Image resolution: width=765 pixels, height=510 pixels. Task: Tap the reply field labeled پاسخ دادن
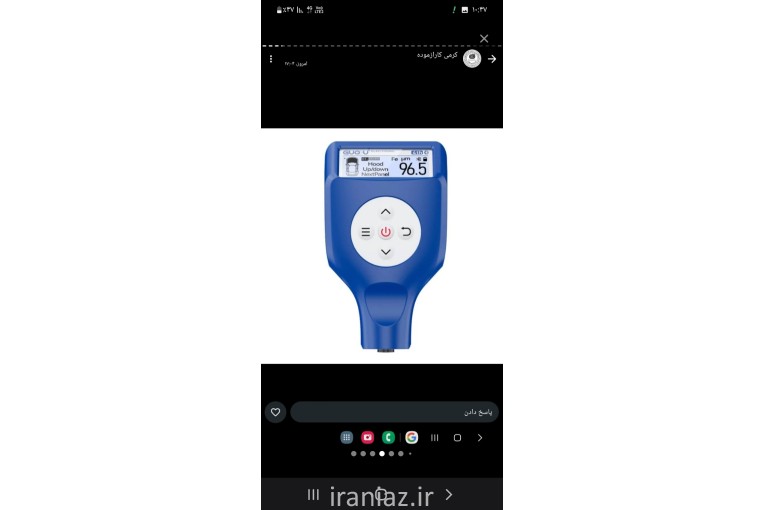coord(394,412)
